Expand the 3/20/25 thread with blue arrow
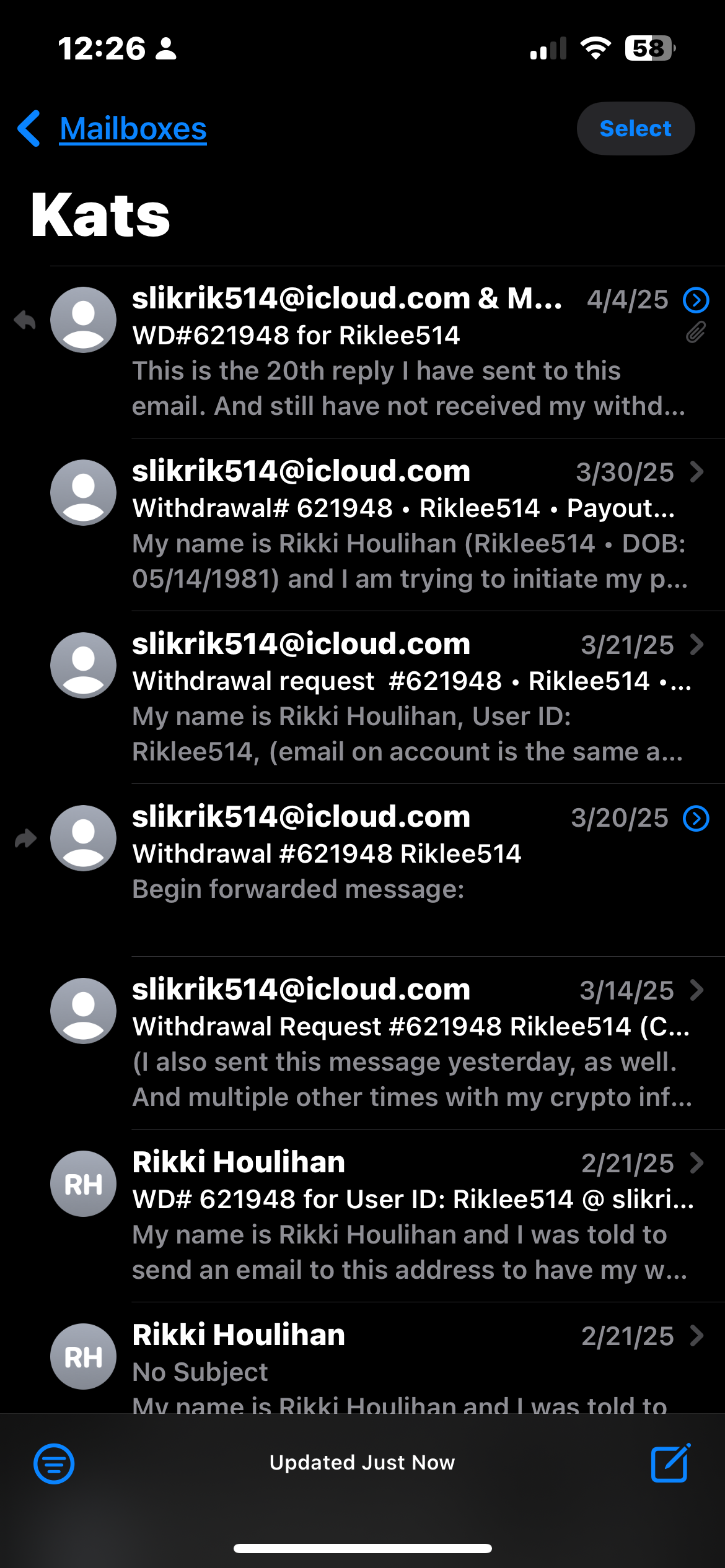 696,819
